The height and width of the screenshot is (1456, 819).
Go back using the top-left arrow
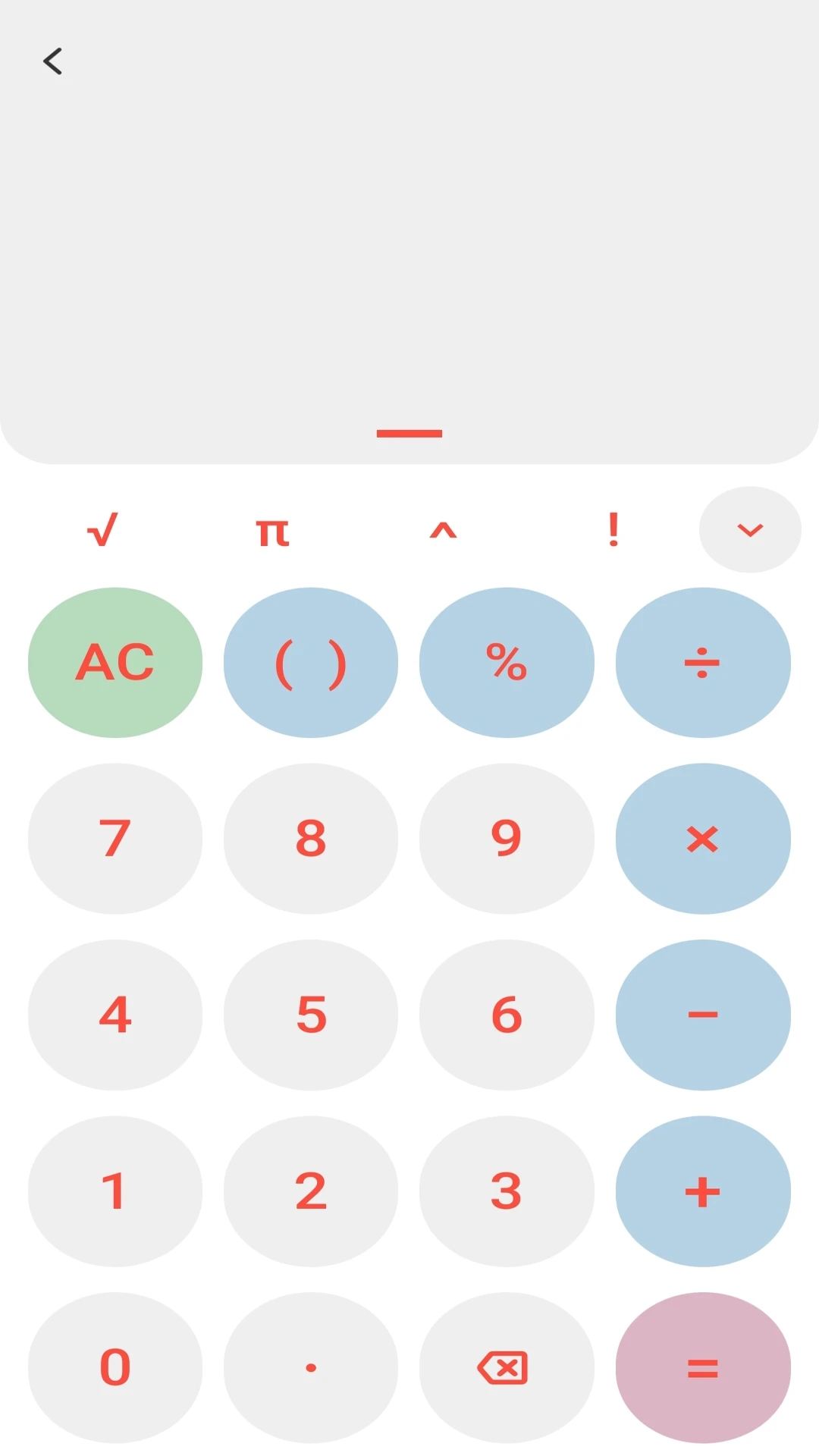point(52,61)
